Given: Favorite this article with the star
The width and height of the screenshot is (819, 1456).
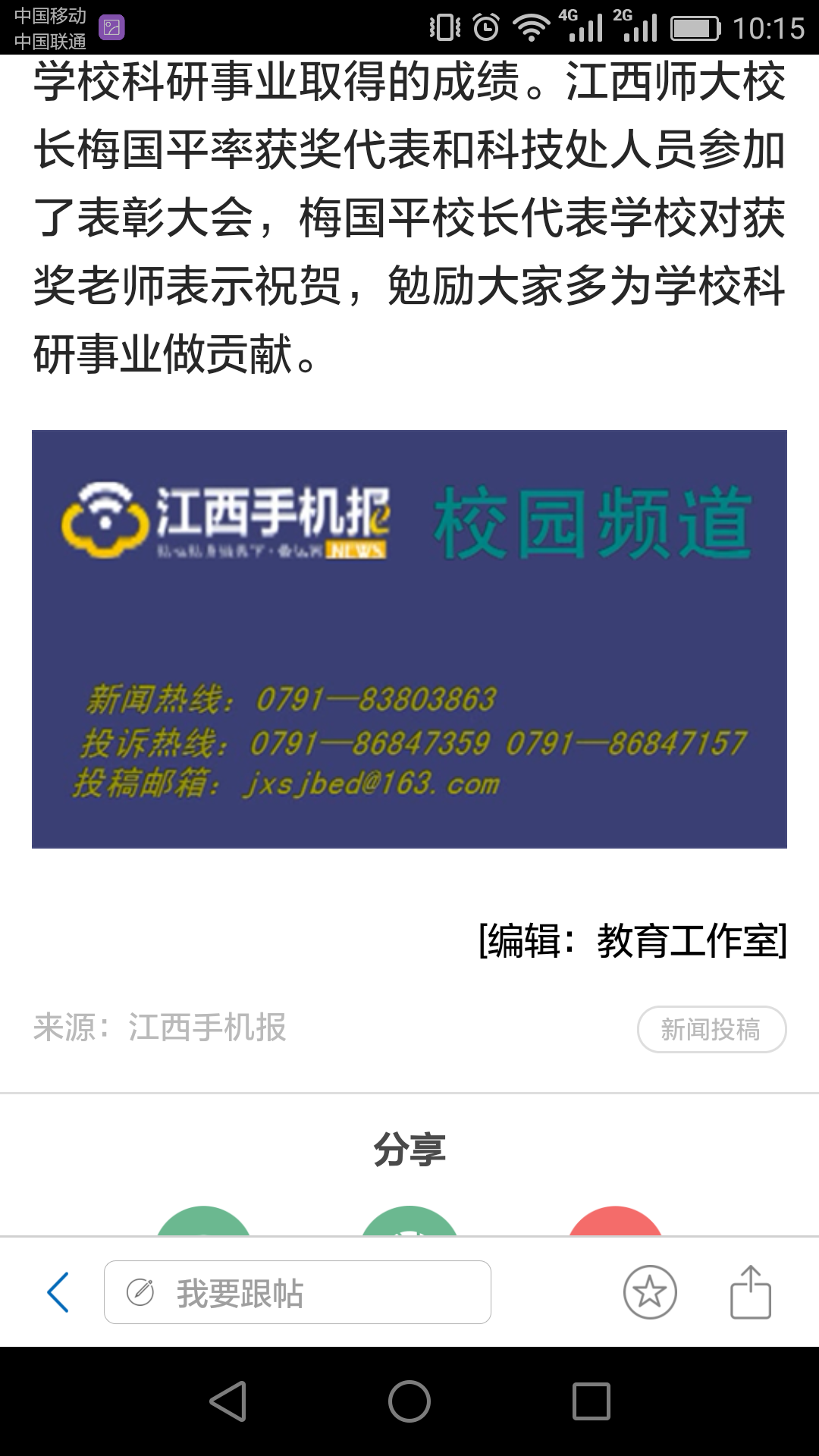Looking at the screenshot, I should [650, 1292].
